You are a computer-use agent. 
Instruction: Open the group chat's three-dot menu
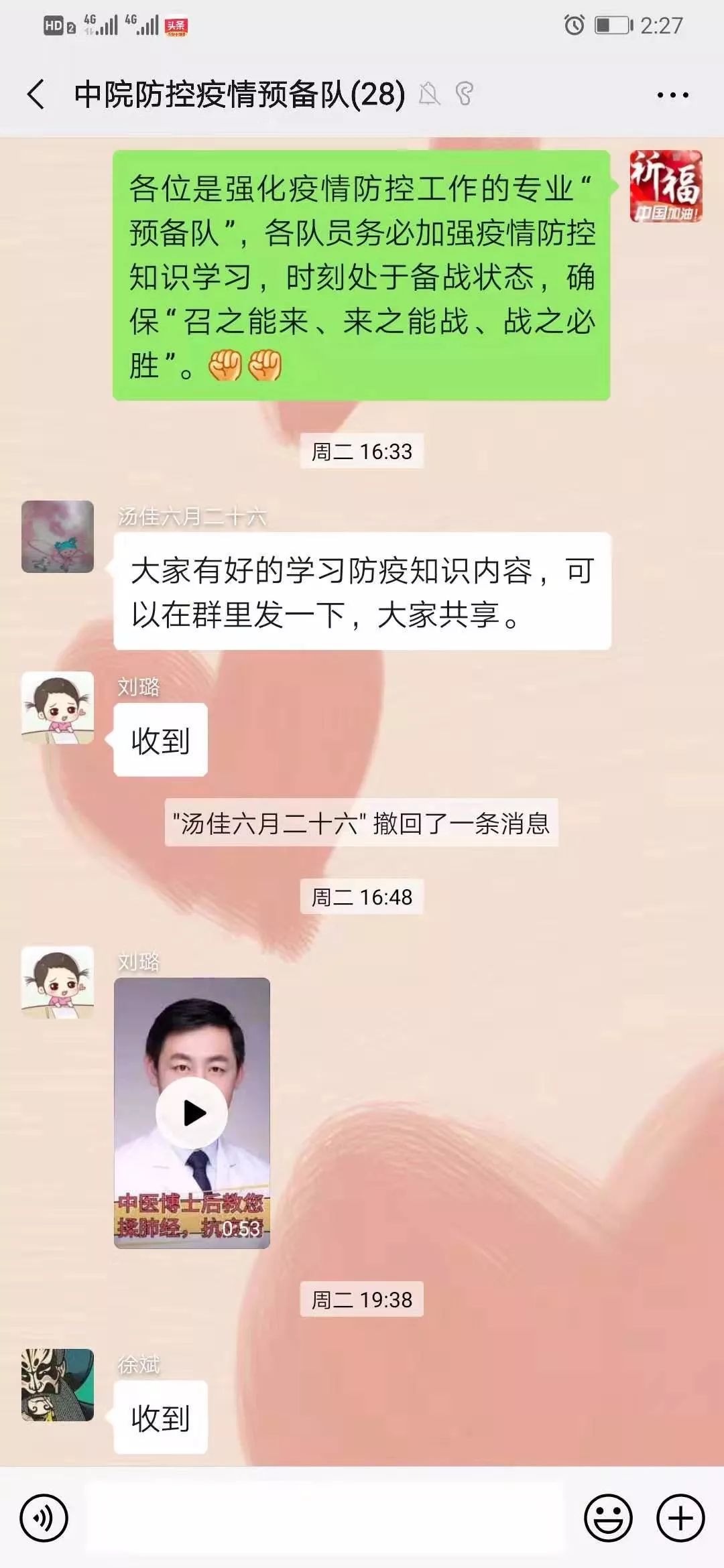(672, 95)
